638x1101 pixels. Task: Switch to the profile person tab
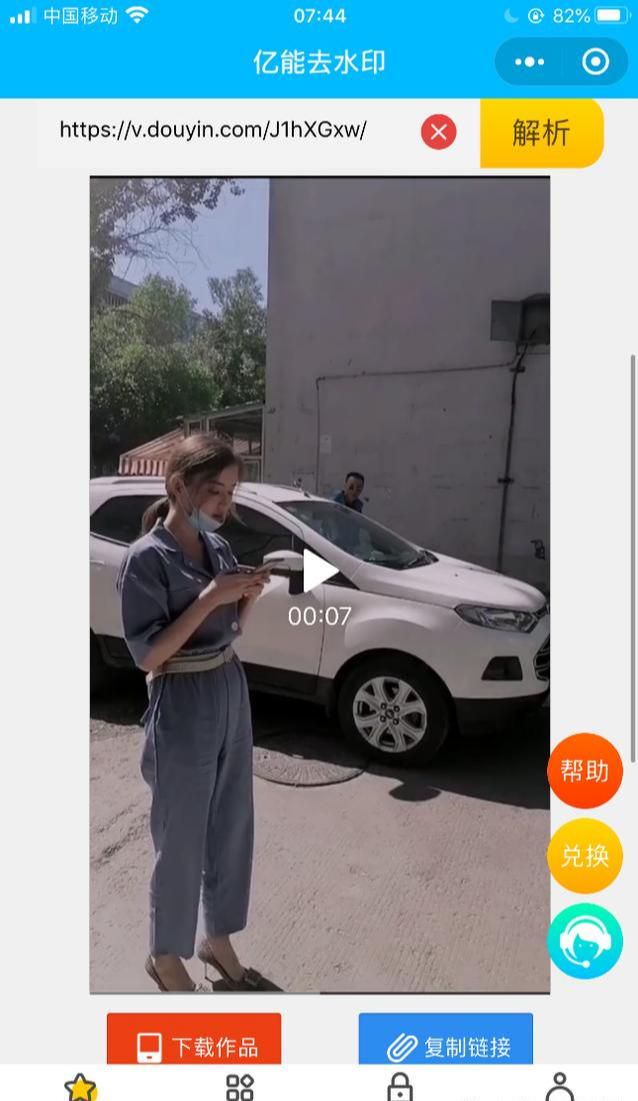559,1086
